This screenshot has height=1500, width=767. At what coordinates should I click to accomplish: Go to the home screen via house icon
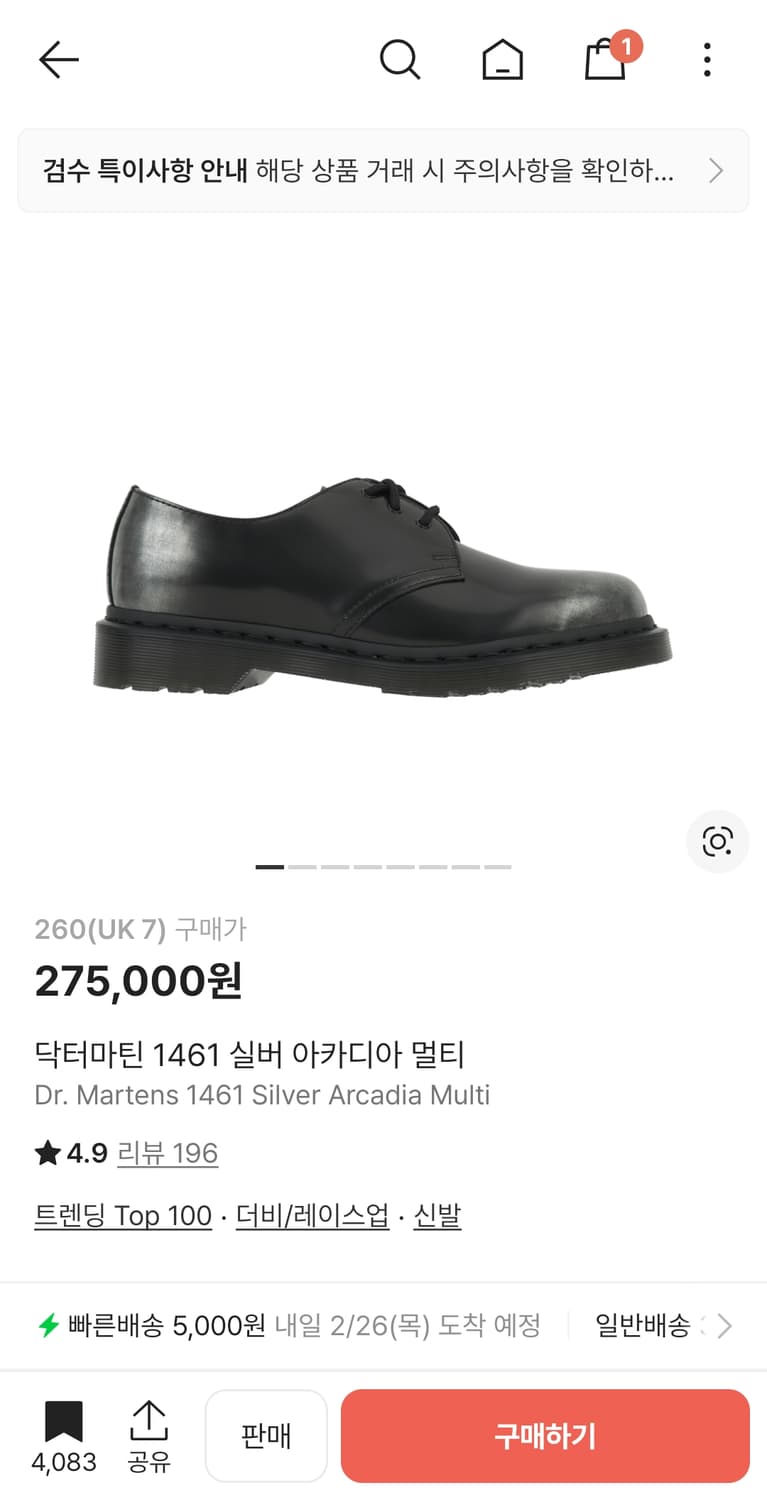pyautogui.click(x=502, y=59)
